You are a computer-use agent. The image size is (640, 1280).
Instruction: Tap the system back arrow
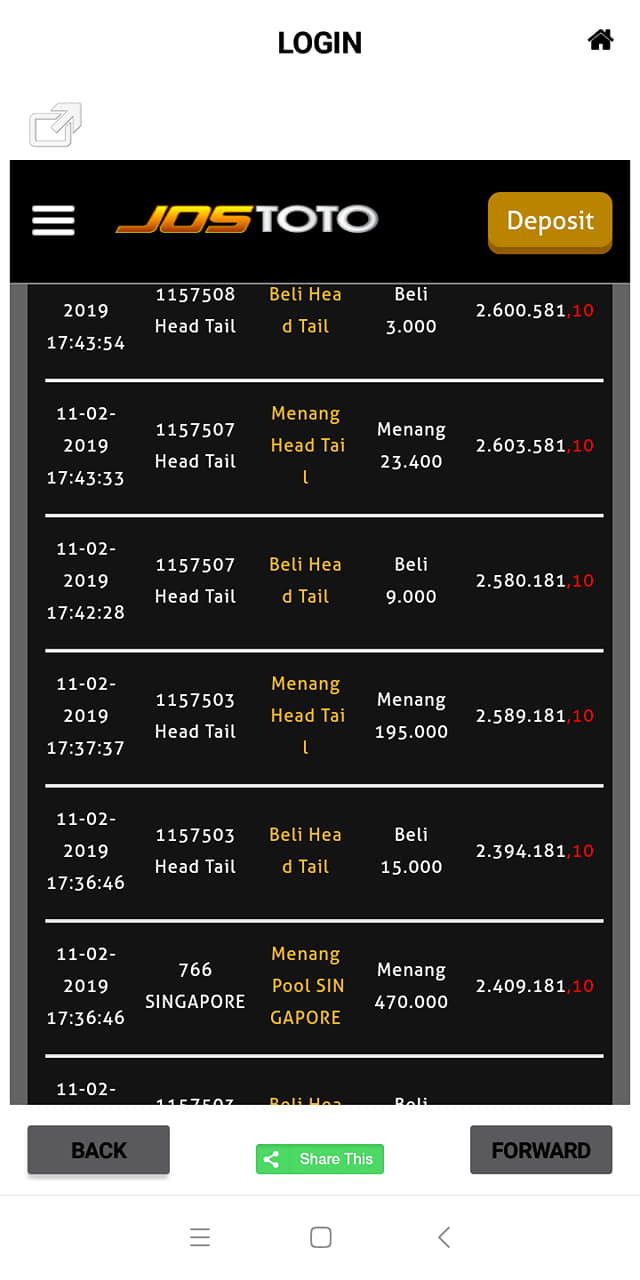[444, 1237]
